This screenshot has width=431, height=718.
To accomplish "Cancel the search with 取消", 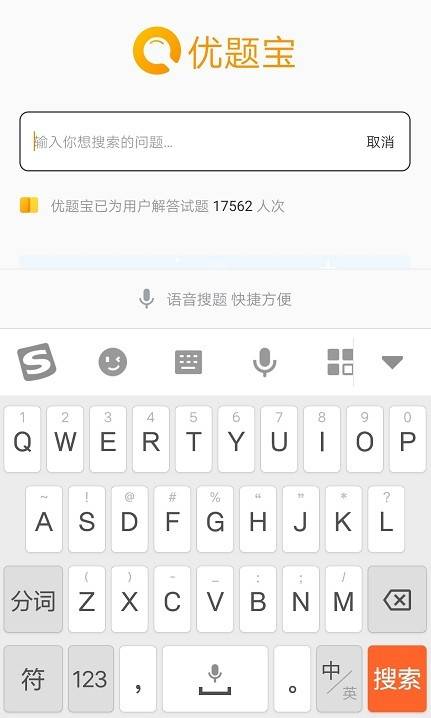I will [x=380, y=142].
